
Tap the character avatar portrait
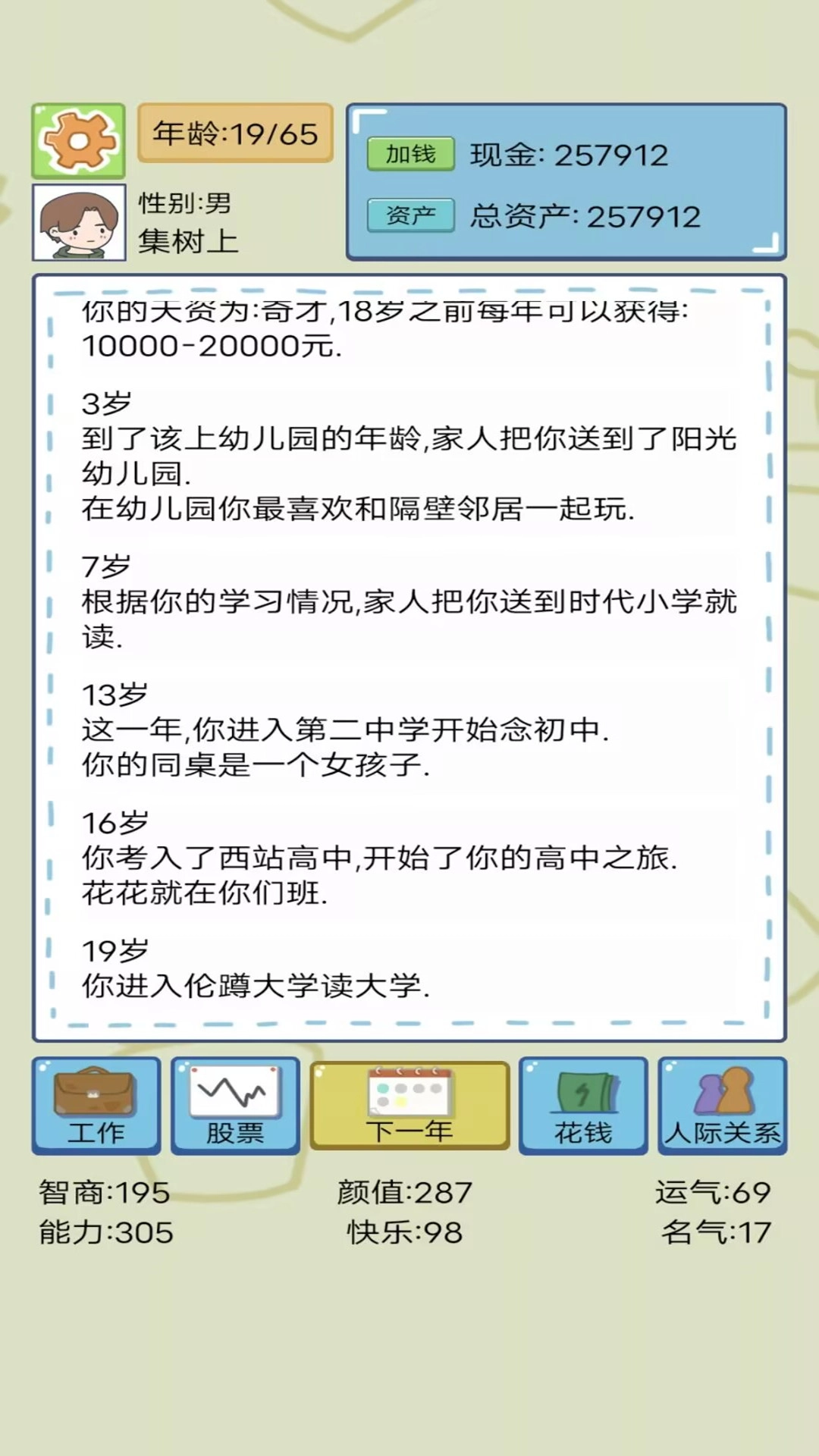point(79,222)
